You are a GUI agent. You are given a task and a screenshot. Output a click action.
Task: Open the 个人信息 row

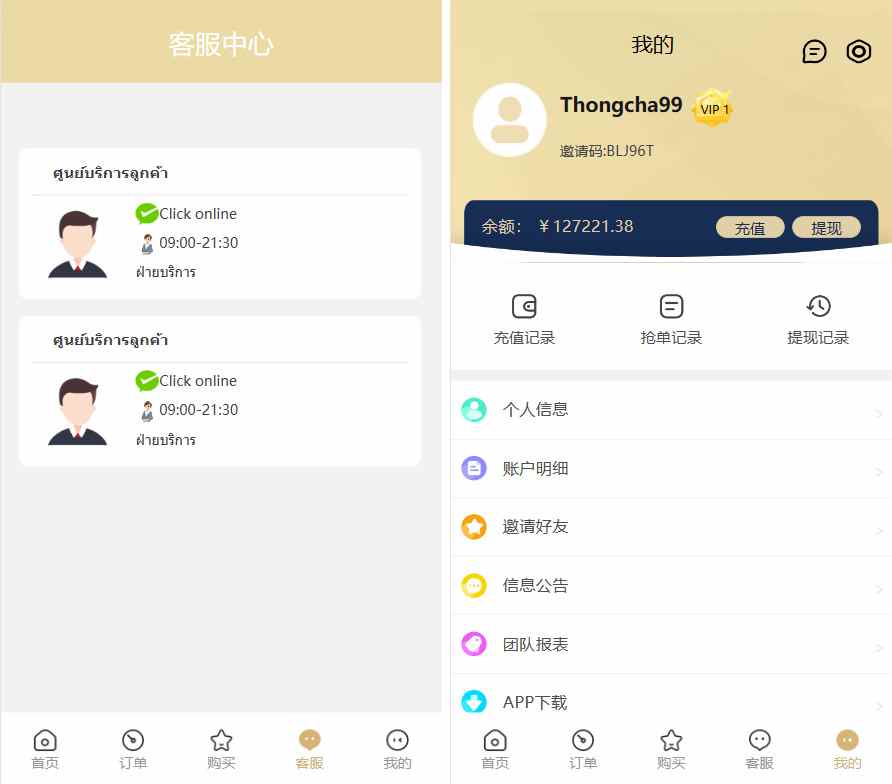(670, 410)
